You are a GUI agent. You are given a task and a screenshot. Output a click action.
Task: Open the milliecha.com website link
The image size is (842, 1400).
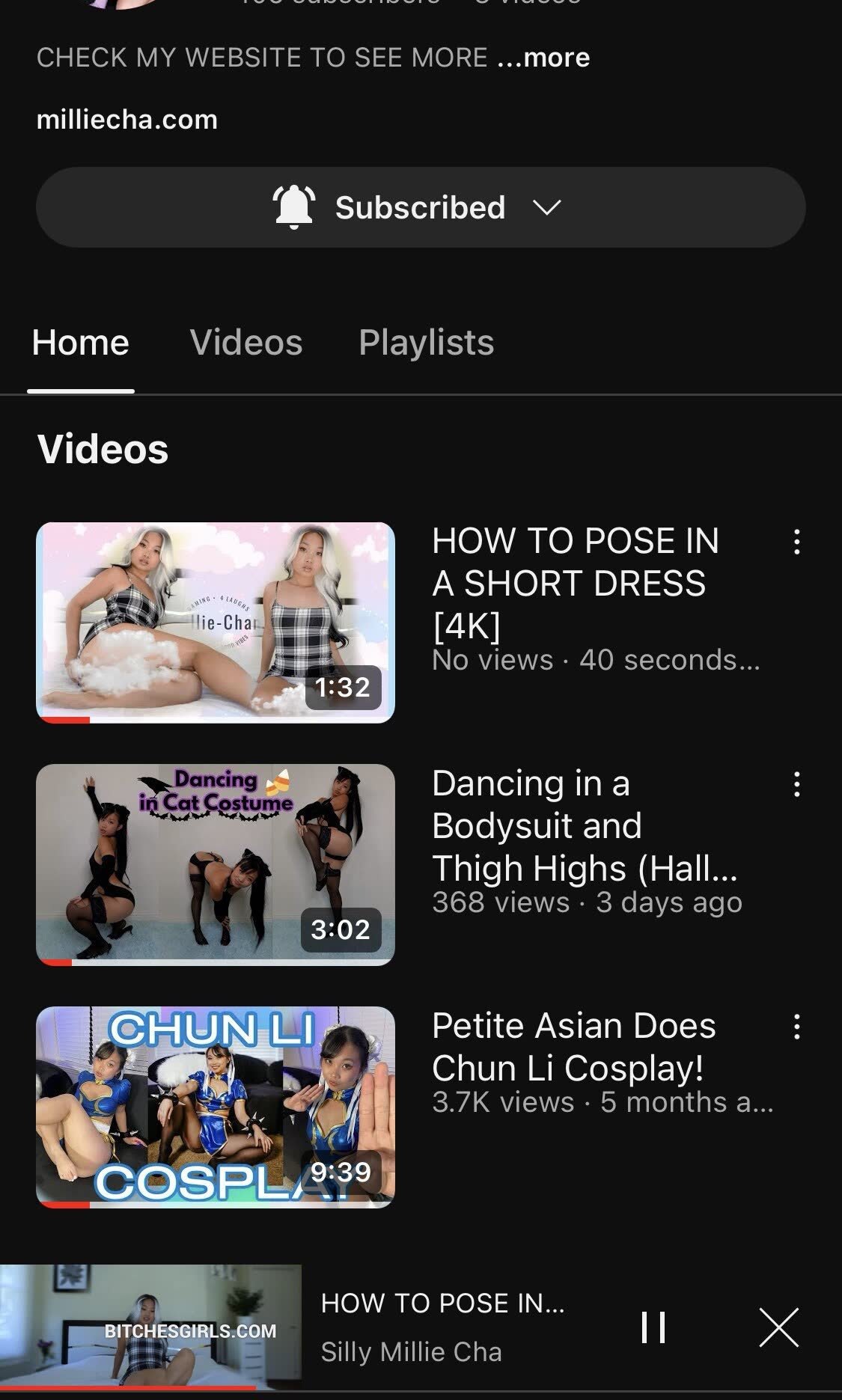pyautogui.click(x=127, y=120)
